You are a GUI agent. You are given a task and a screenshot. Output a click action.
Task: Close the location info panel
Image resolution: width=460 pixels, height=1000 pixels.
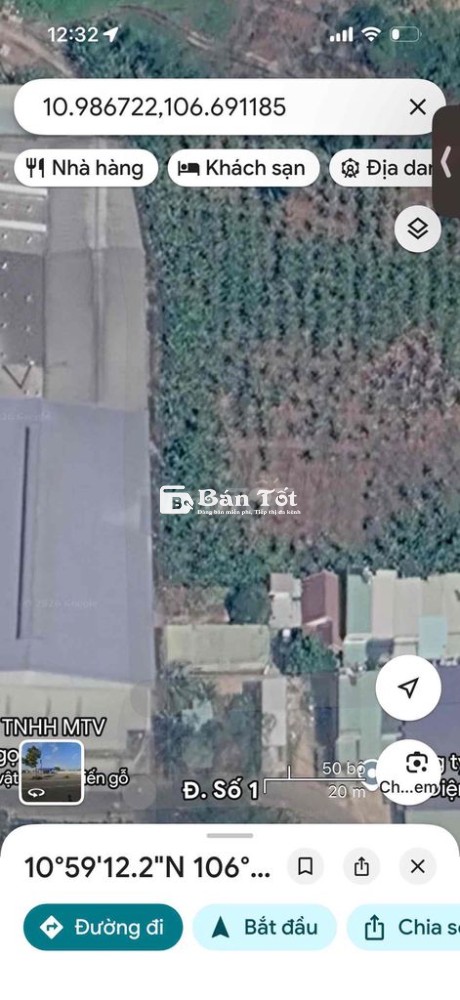[417, 867]
